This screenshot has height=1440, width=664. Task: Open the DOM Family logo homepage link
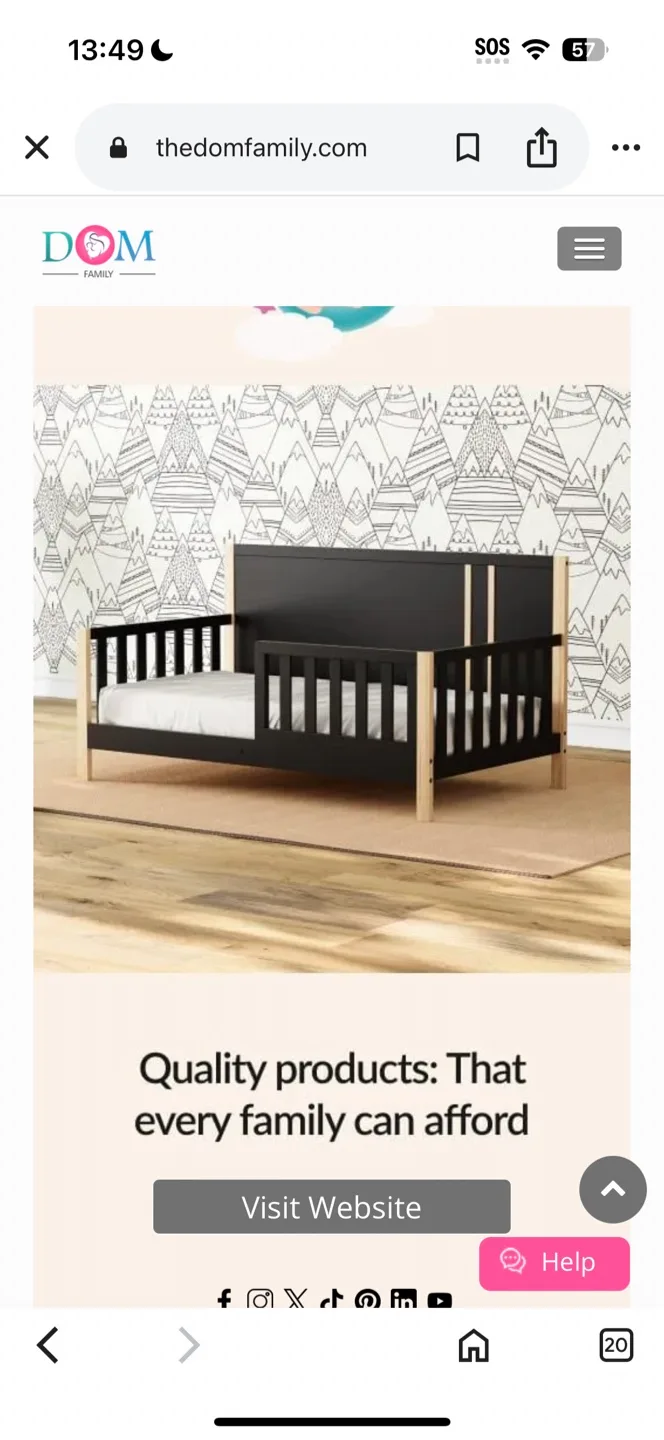[x=98, y=252]
